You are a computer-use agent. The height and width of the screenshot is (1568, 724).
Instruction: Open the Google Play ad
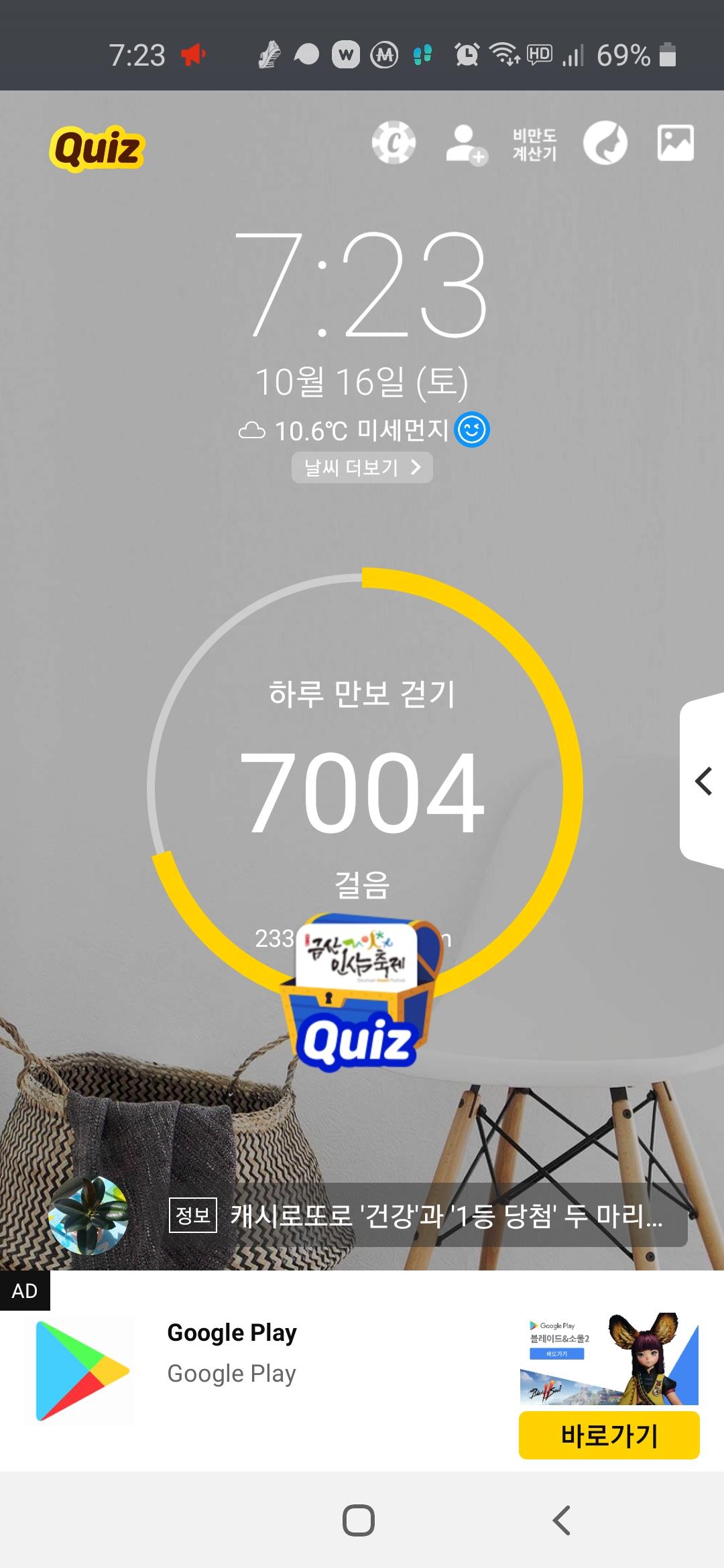pyautogui.click(x=231, y=1352)
